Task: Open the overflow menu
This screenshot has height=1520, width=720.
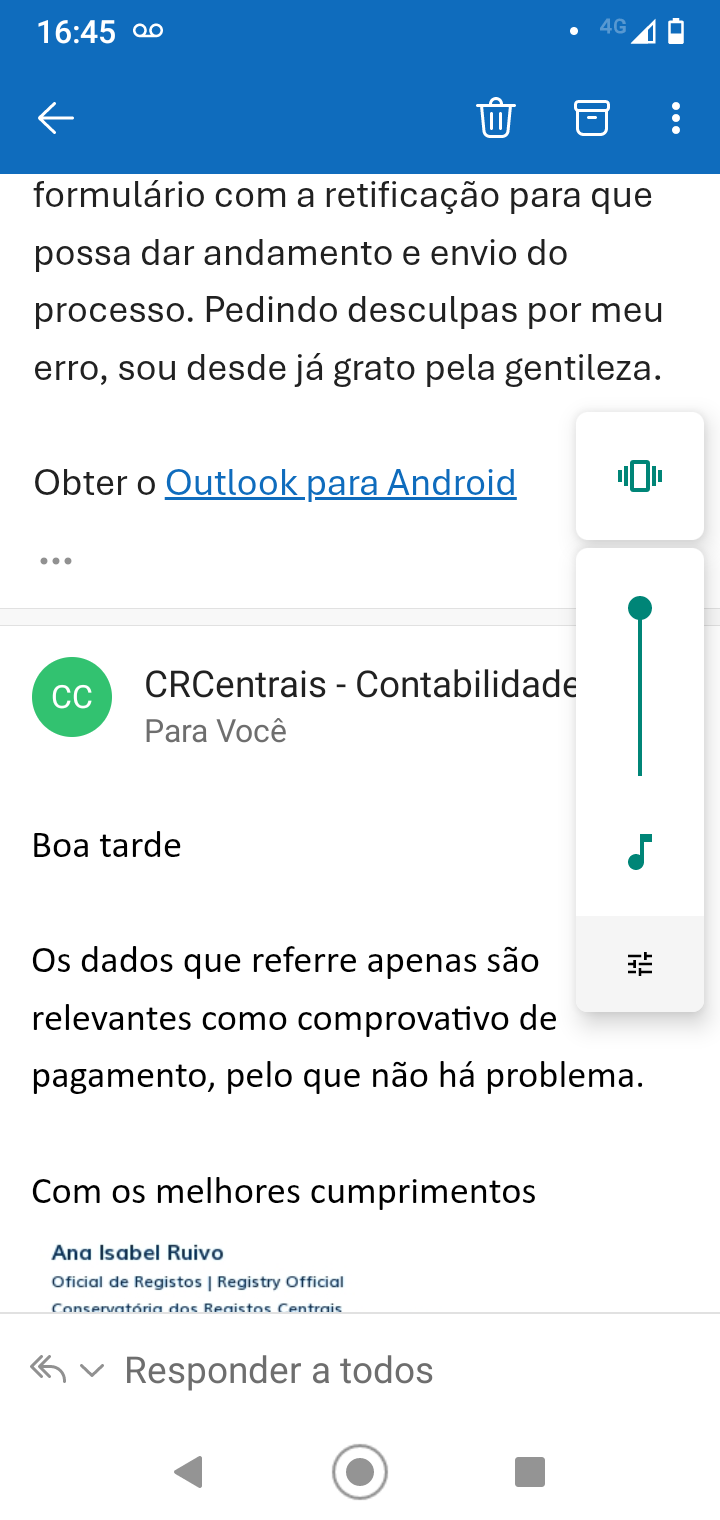Action: [x=676, y=118]
